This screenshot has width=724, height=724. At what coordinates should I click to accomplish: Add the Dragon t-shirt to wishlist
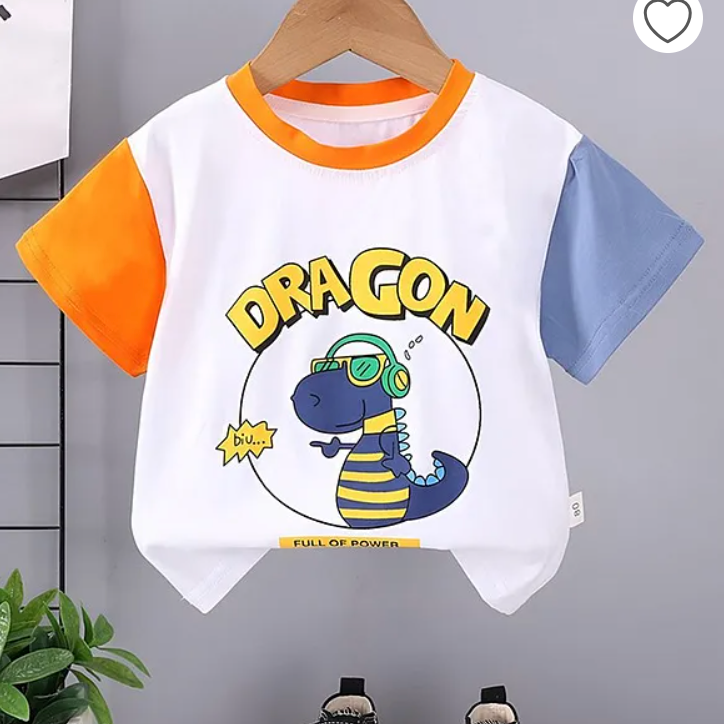tap(668, 19)
